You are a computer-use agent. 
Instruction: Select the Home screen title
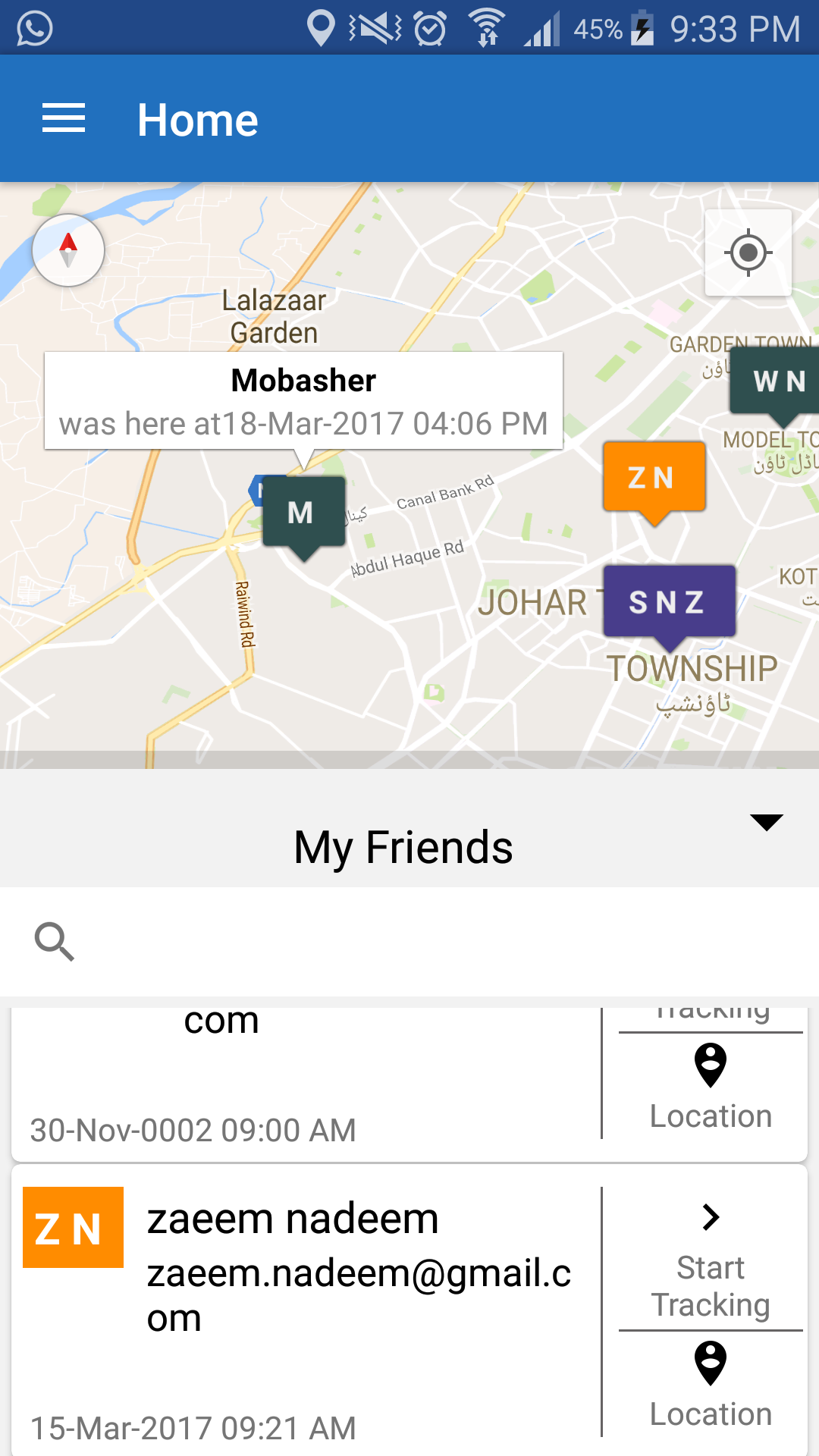[x=198, y=118]
